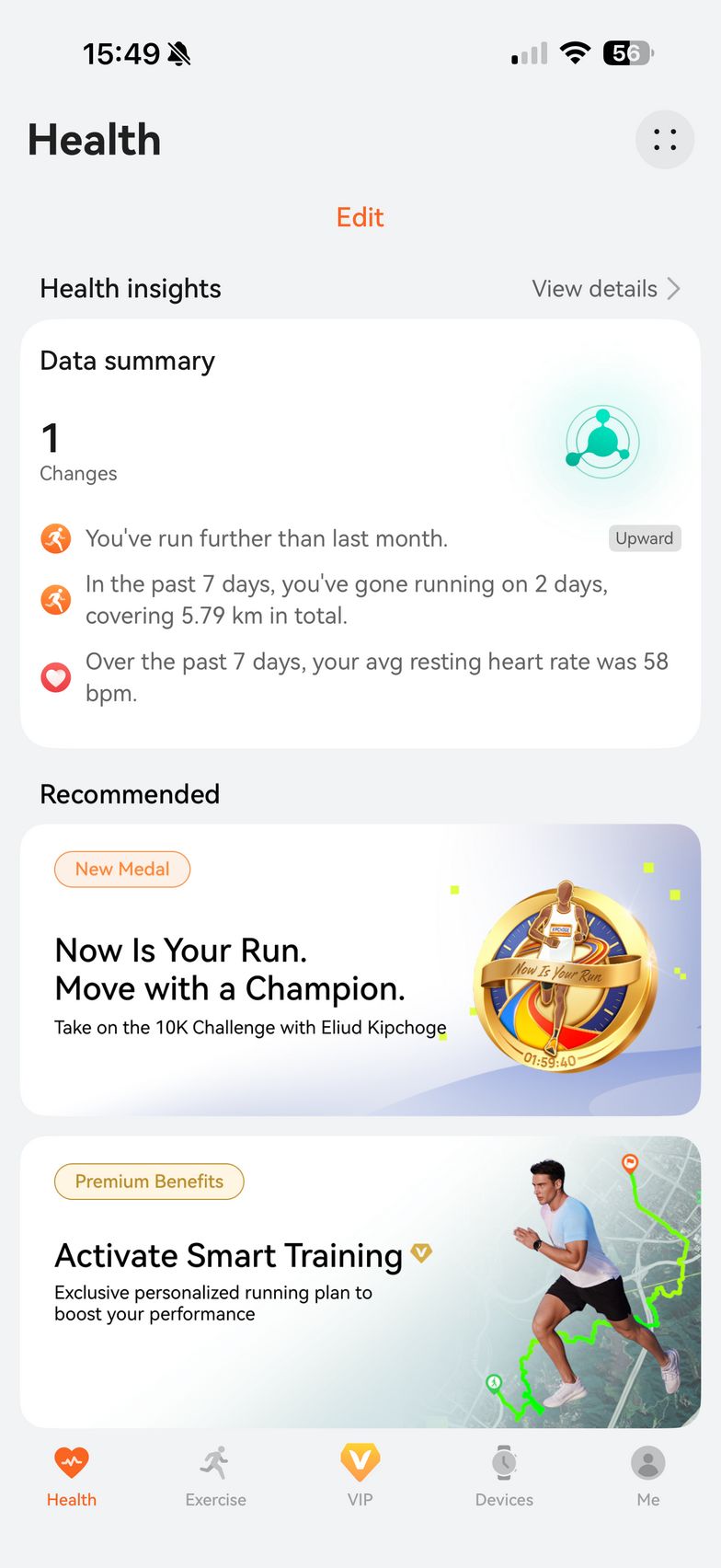This screenshot has height=1568, width=721.
Task: Switch to the Exercise tab
Action: (x=215, y=1475)
